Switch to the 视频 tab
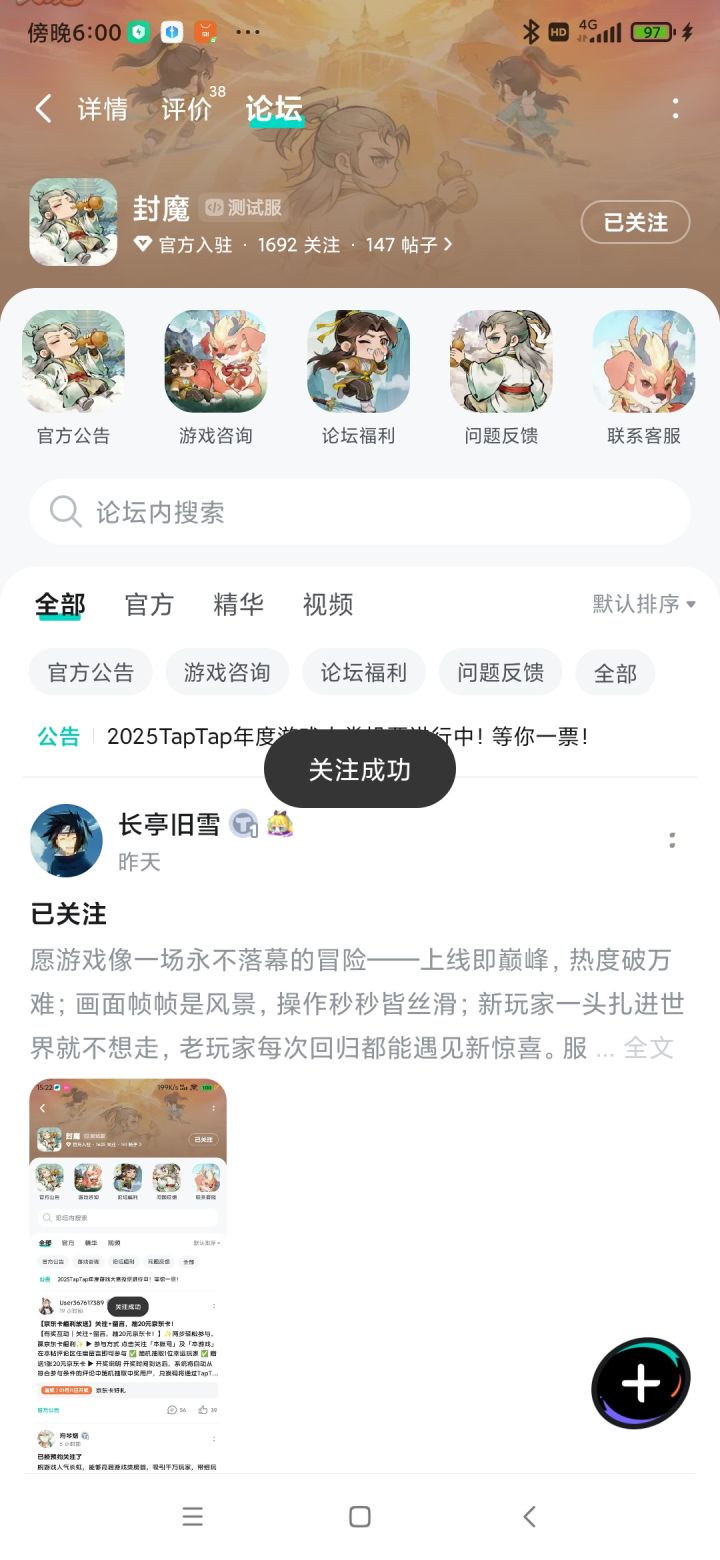Viewport: 720px width, 1560px height. (327, 604)
